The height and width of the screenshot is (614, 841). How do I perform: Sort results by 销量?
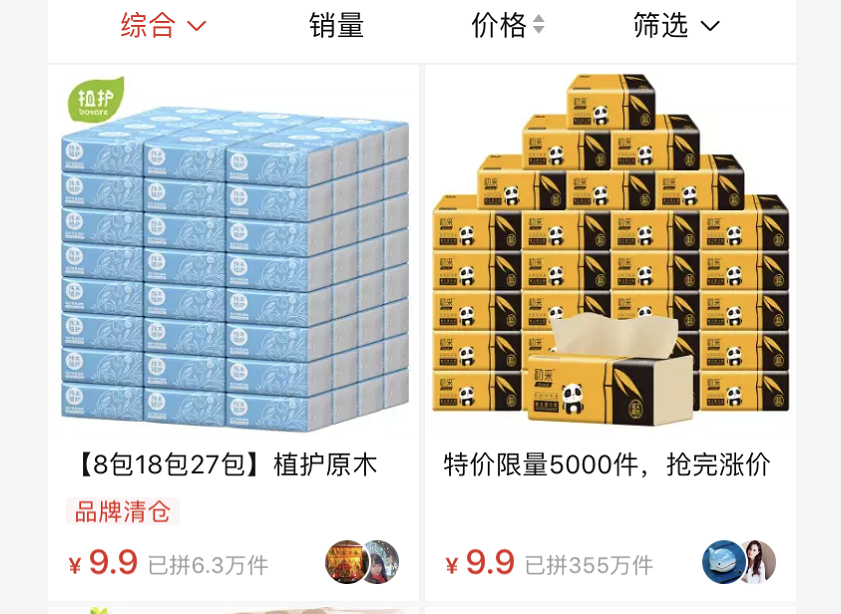click(336, 25)
